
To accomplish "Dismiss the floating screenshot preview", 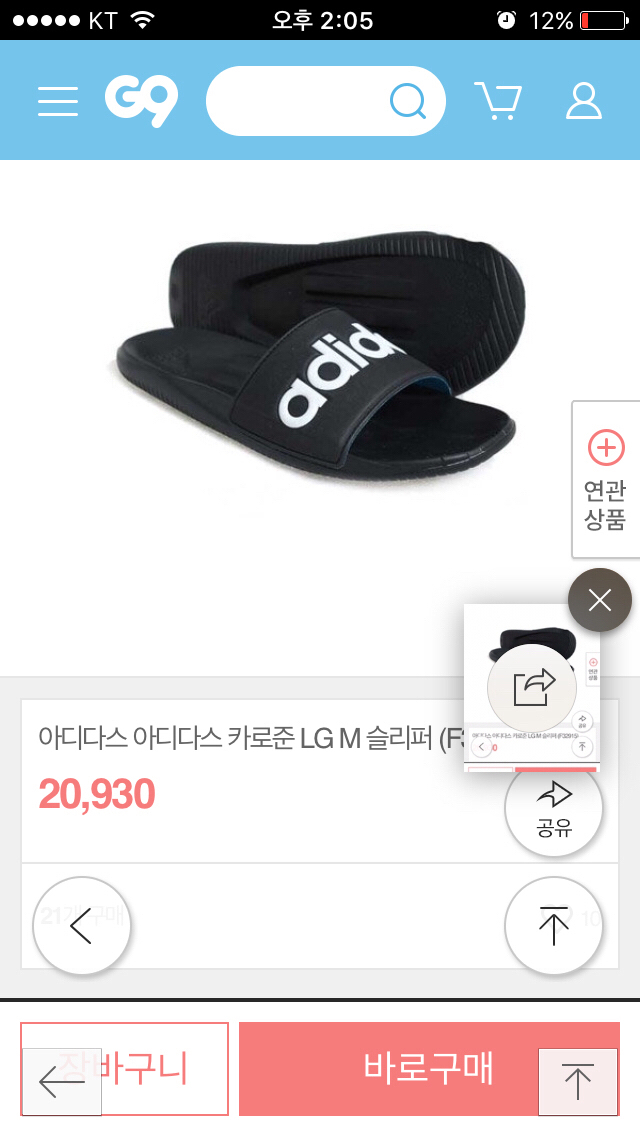I will pos(600,600).
